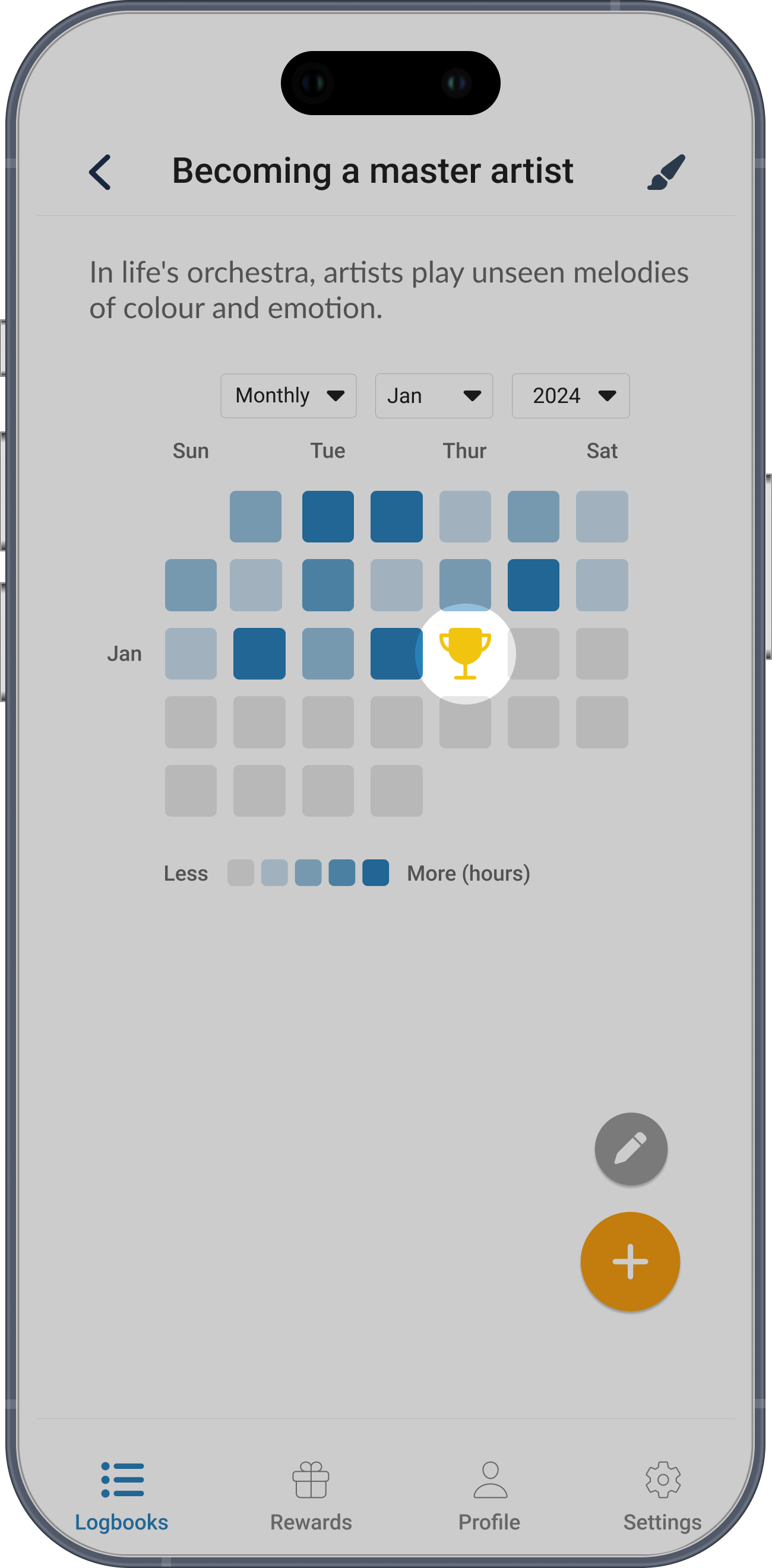Select the Logbooks tab

122,1496
